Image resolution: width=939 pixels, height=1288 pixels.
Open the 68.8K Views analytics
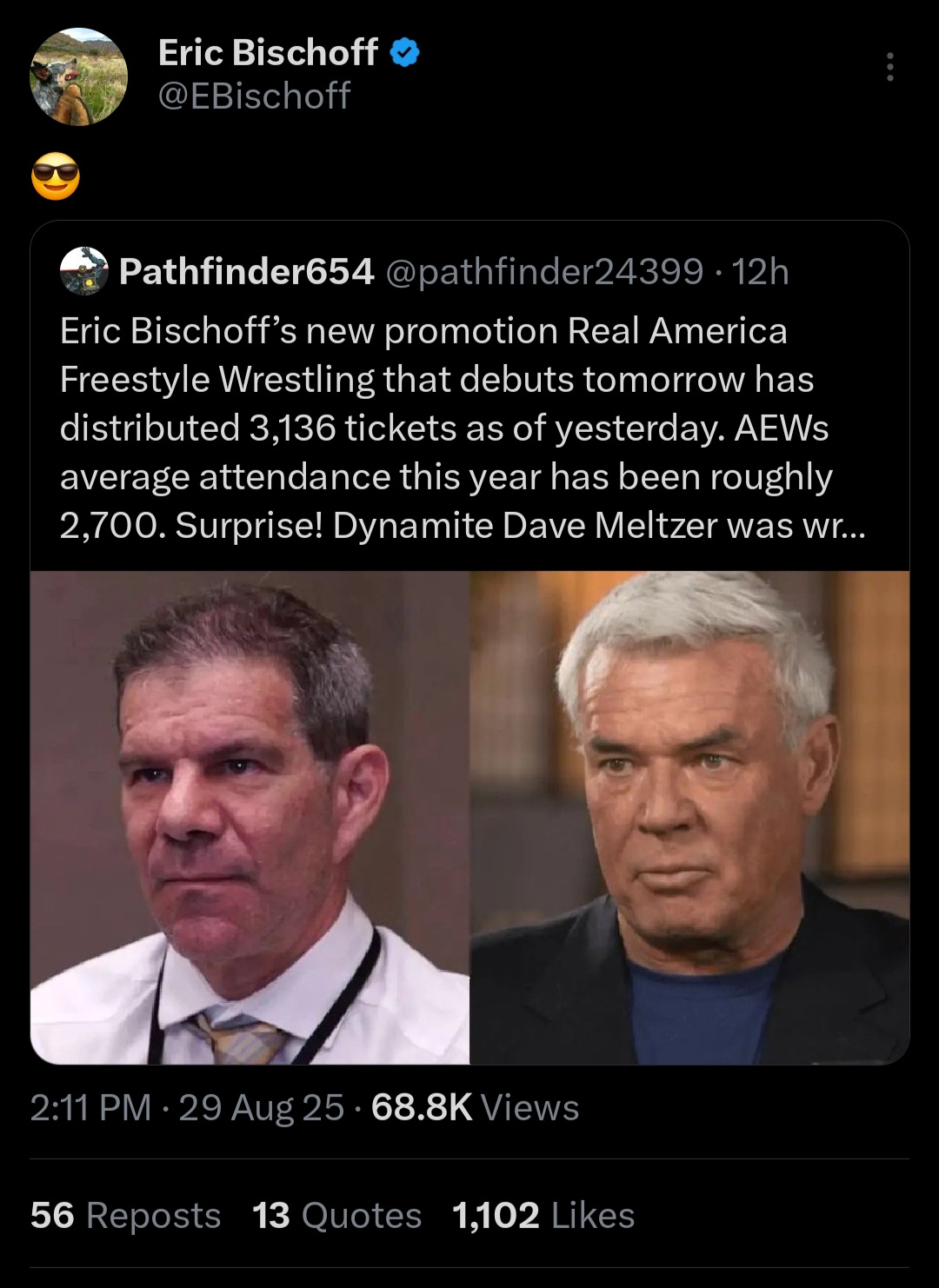click(475, 1108)
